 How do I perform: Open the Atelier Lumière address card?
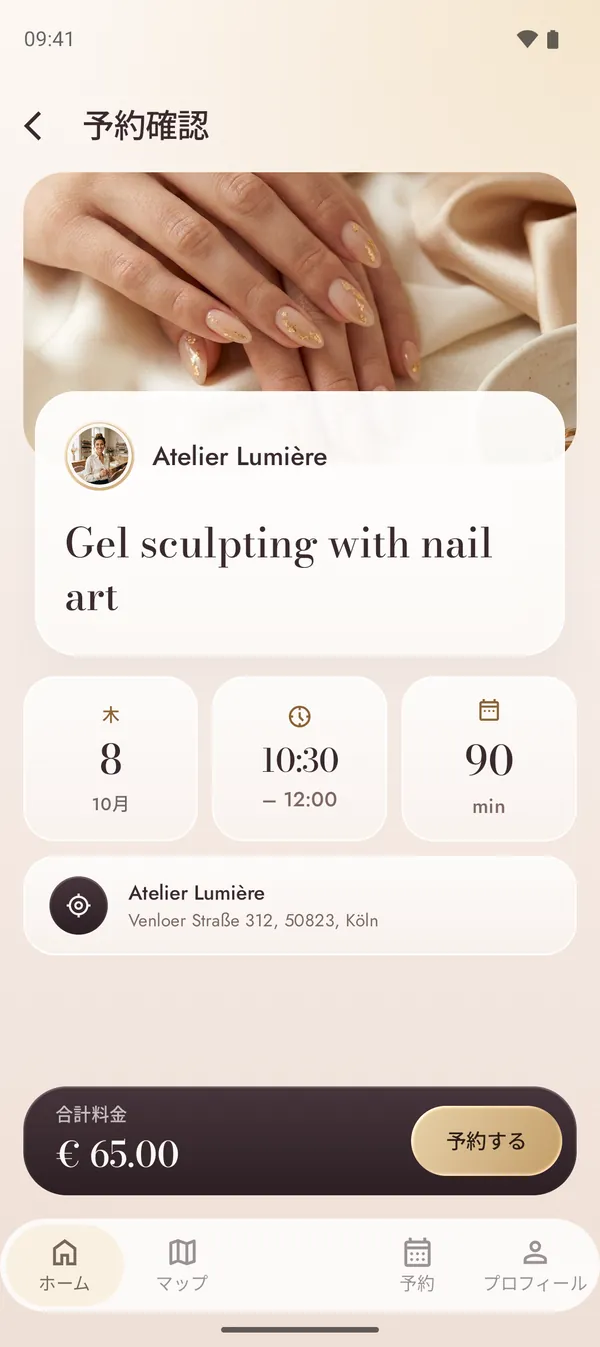tap(300, 905)
